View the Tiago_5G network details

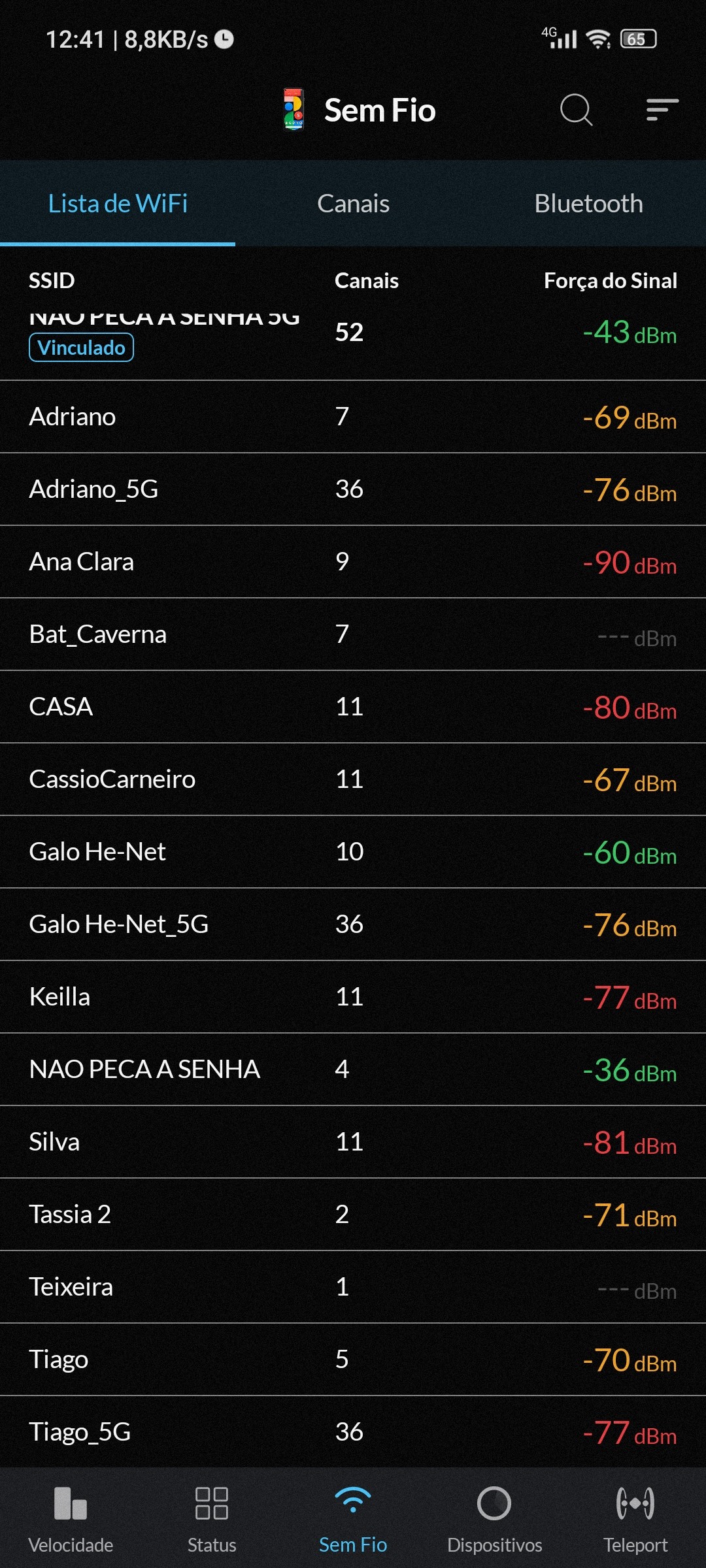coord(353,1432)
